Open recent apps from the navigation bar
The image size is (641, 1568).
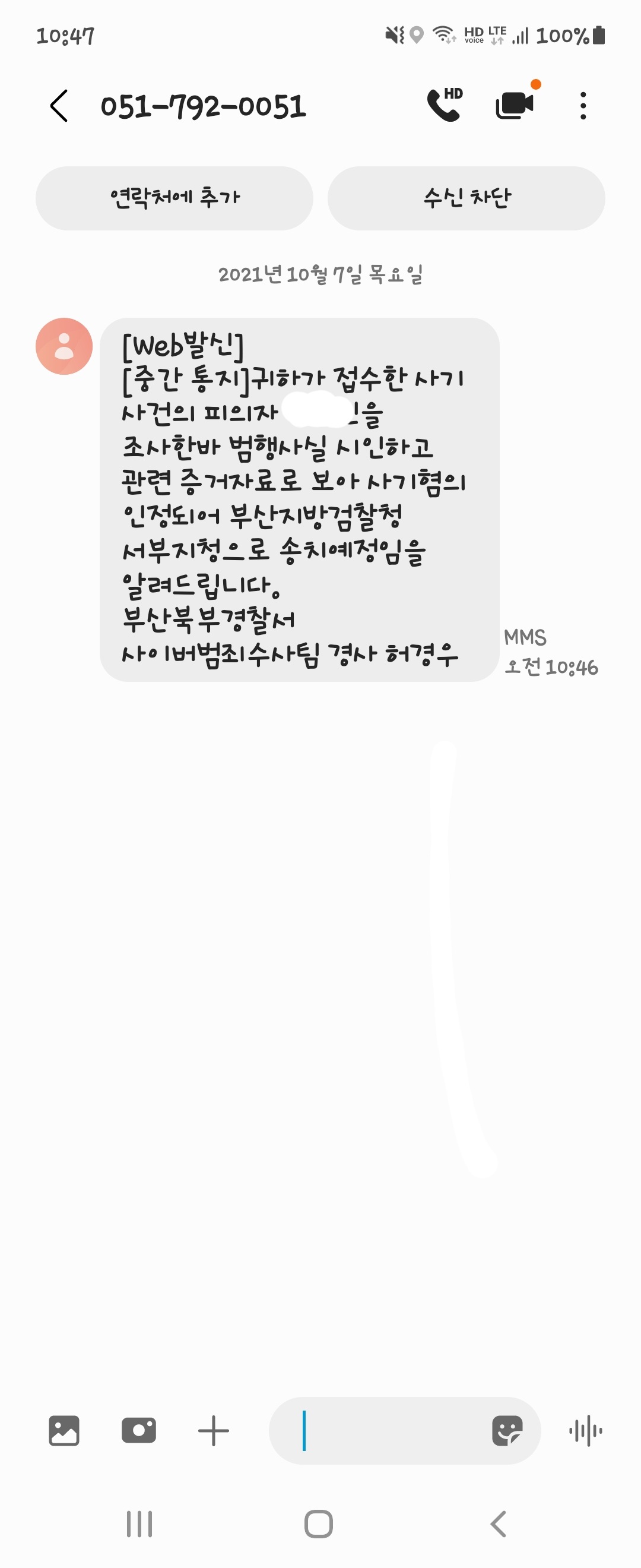(139, 1524)
